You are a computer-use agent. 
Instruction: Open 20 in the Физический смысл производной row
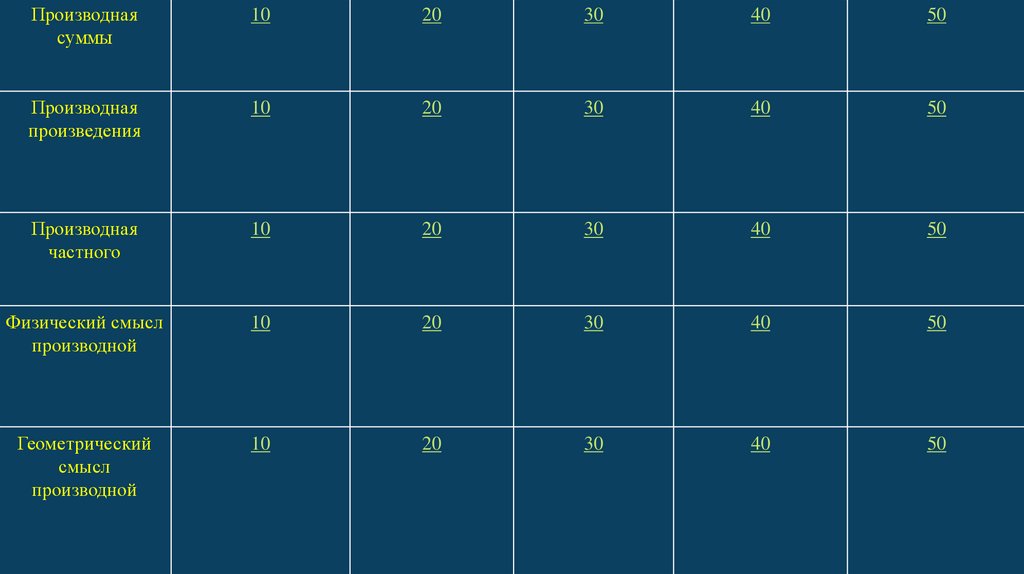click(x=432, y=322)
